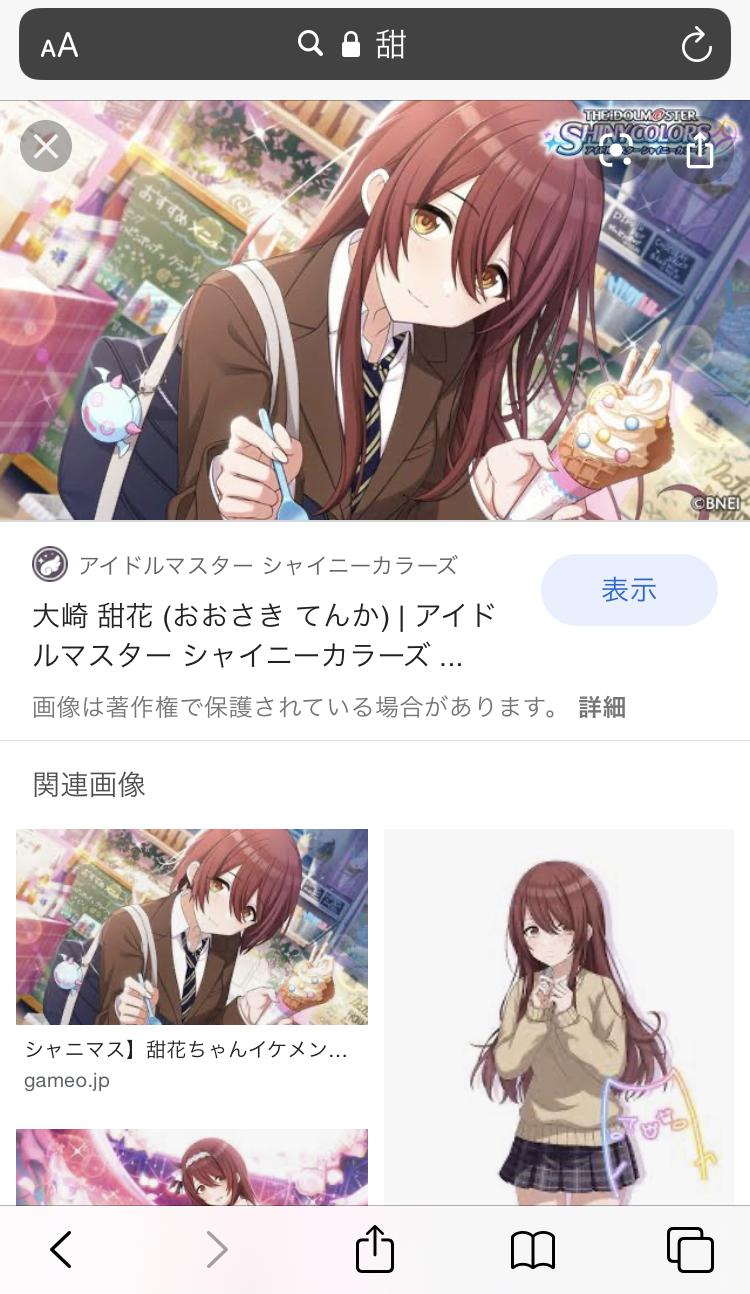
Task: Tap the address bar with 甜
Action: point(375,45)
